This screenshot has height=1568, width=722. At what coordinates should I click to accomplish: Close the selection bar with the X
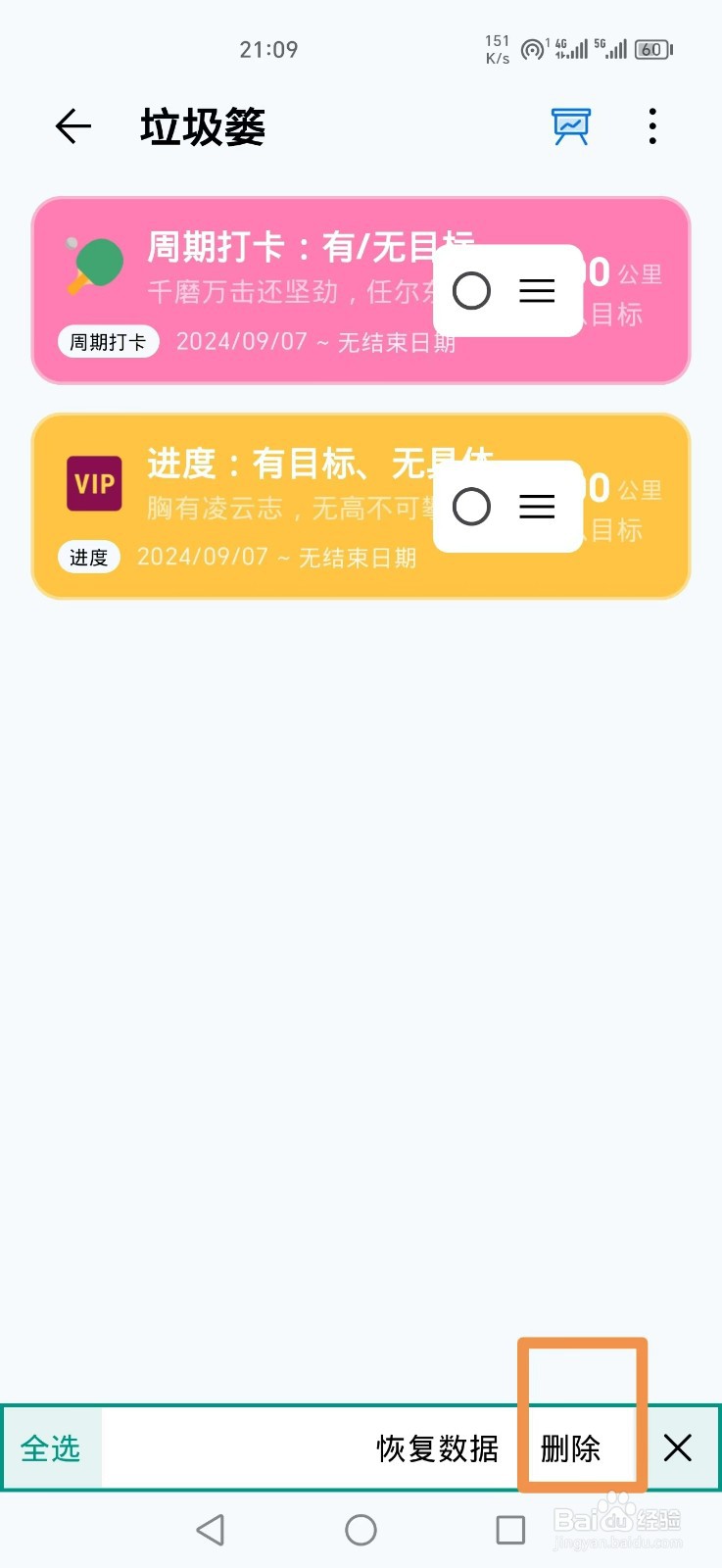pos(678,1447)
